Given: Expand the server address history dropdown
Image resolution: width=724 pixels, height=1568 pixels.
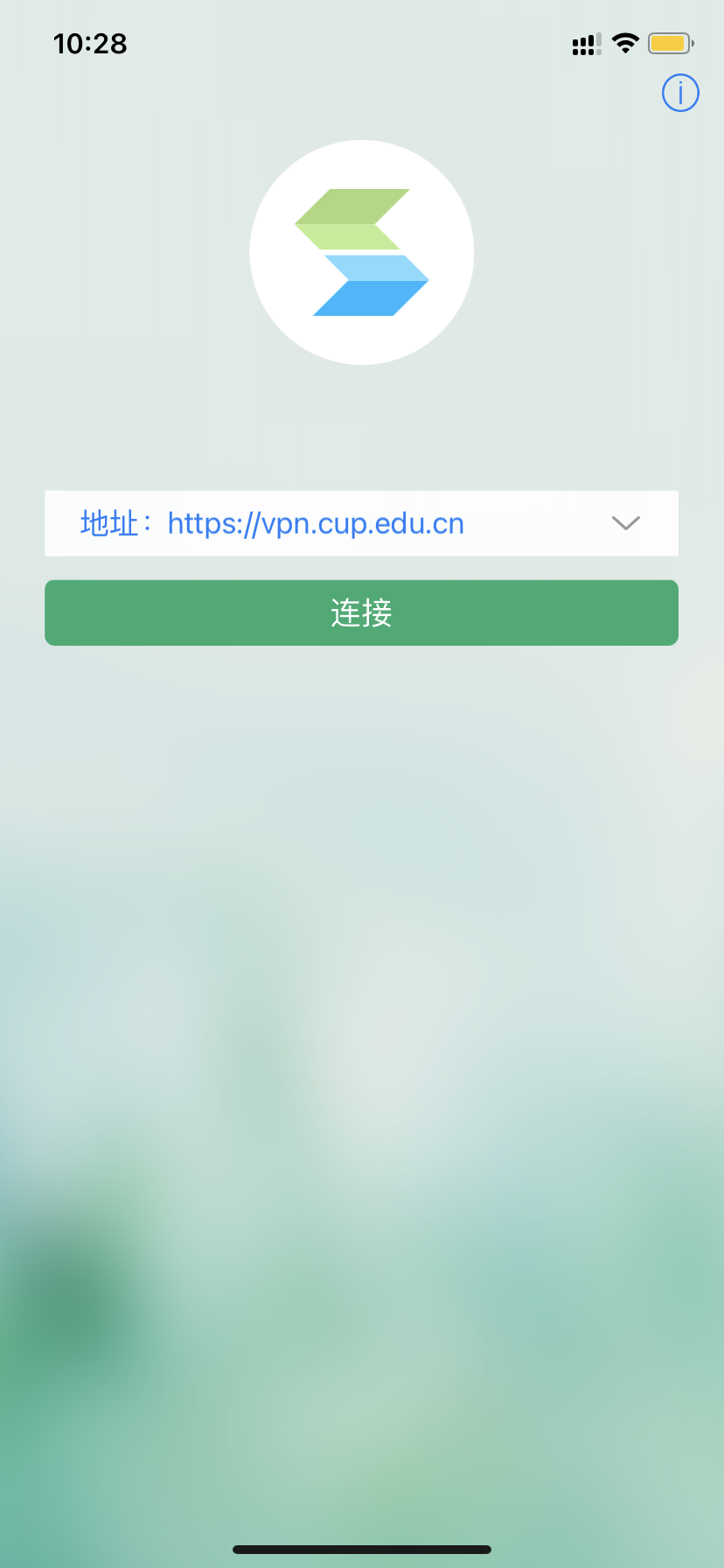Looking at the screenshot, I should pos(624,523).
